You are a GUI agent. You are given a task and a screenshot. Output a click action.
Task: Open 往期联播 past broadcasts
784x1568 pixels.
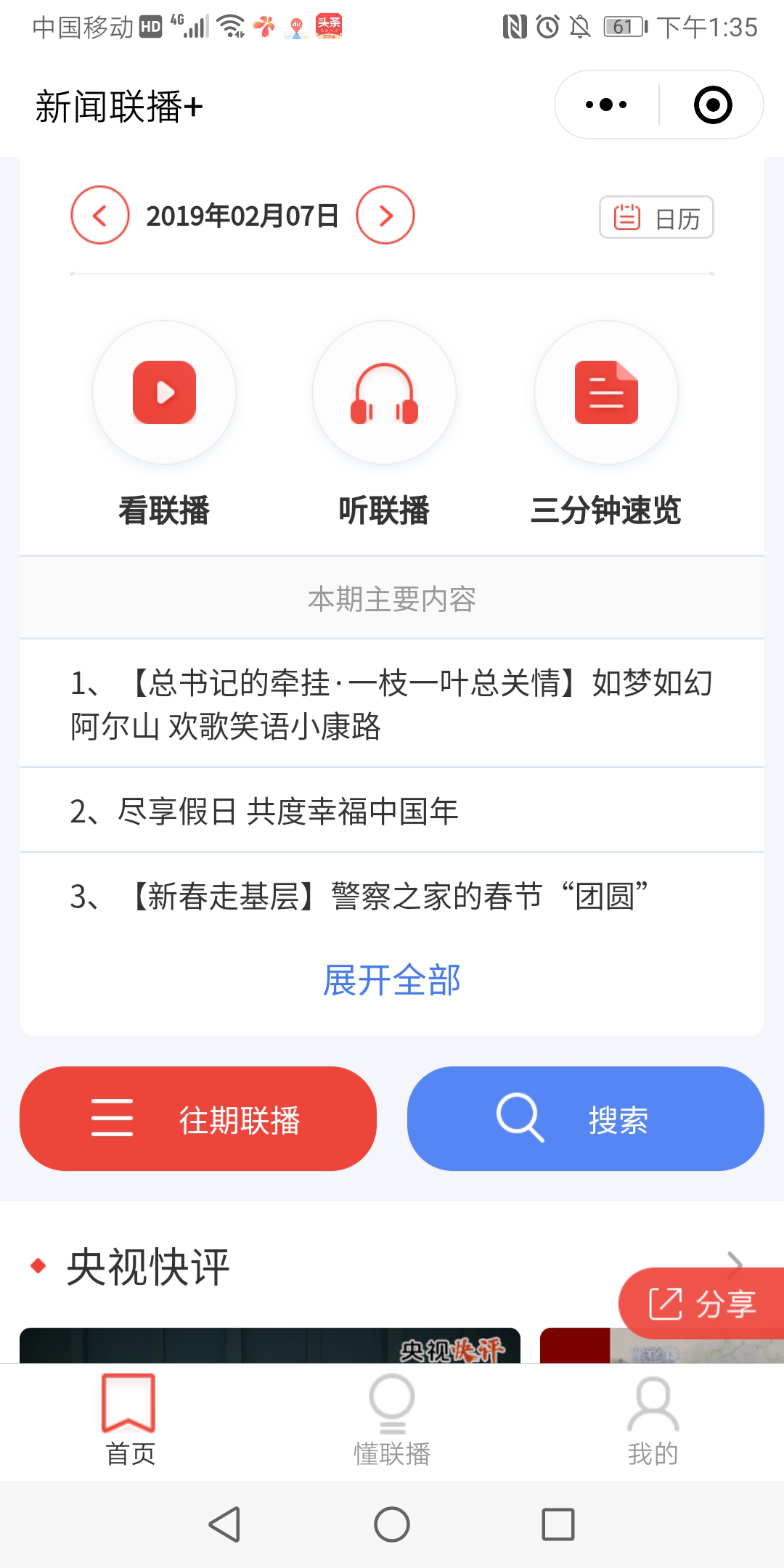pyautogui.click(x=199, y=1119)
